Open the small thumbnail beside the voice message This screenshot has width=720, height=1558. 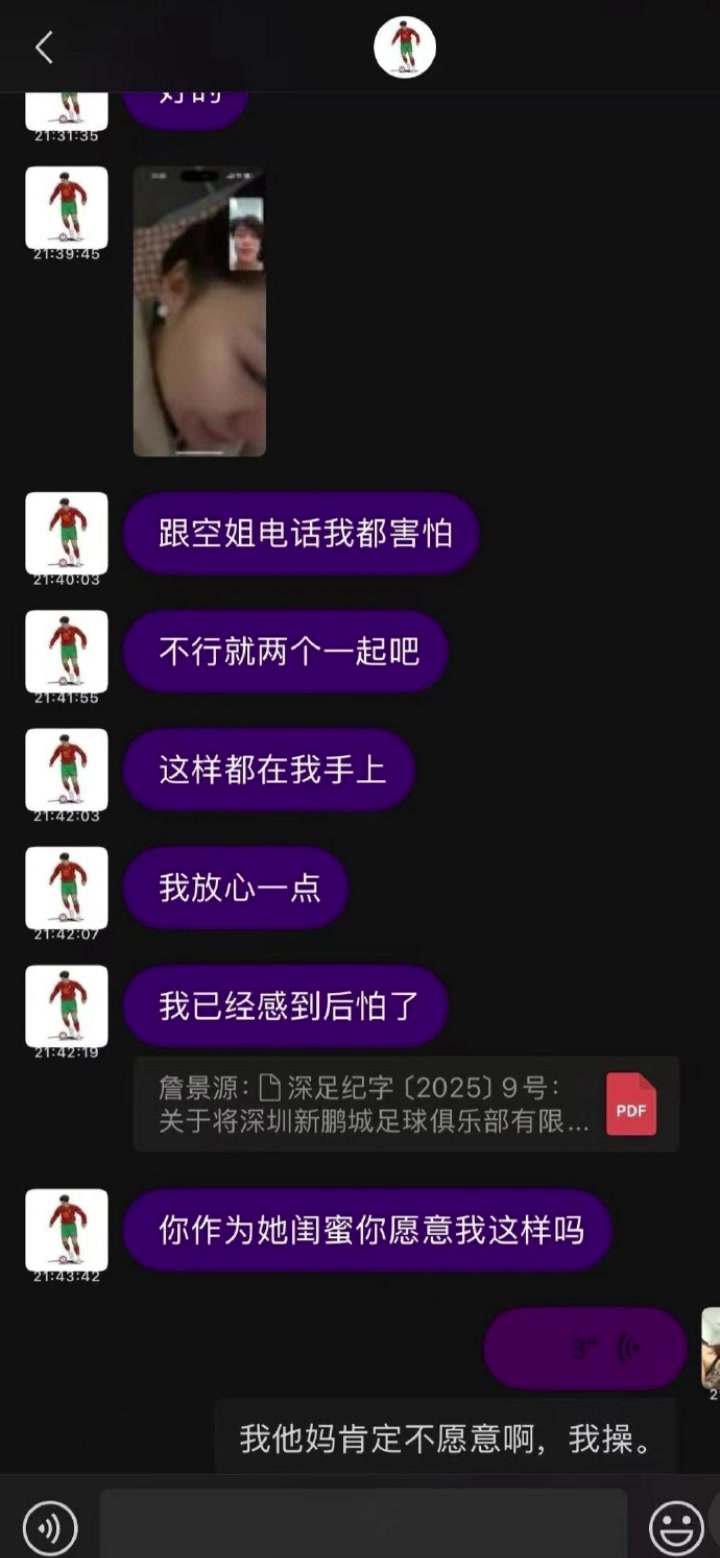pos(709,1347)
